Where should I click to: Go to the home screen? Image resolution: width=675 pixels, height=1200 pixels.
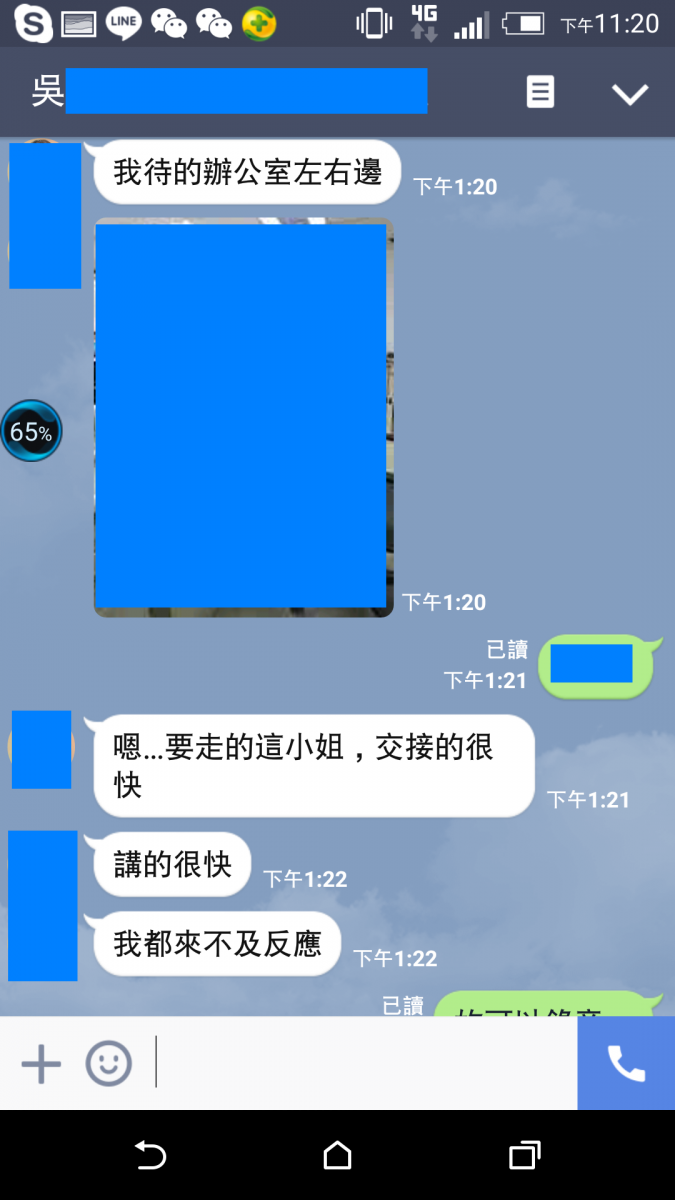338,1156
